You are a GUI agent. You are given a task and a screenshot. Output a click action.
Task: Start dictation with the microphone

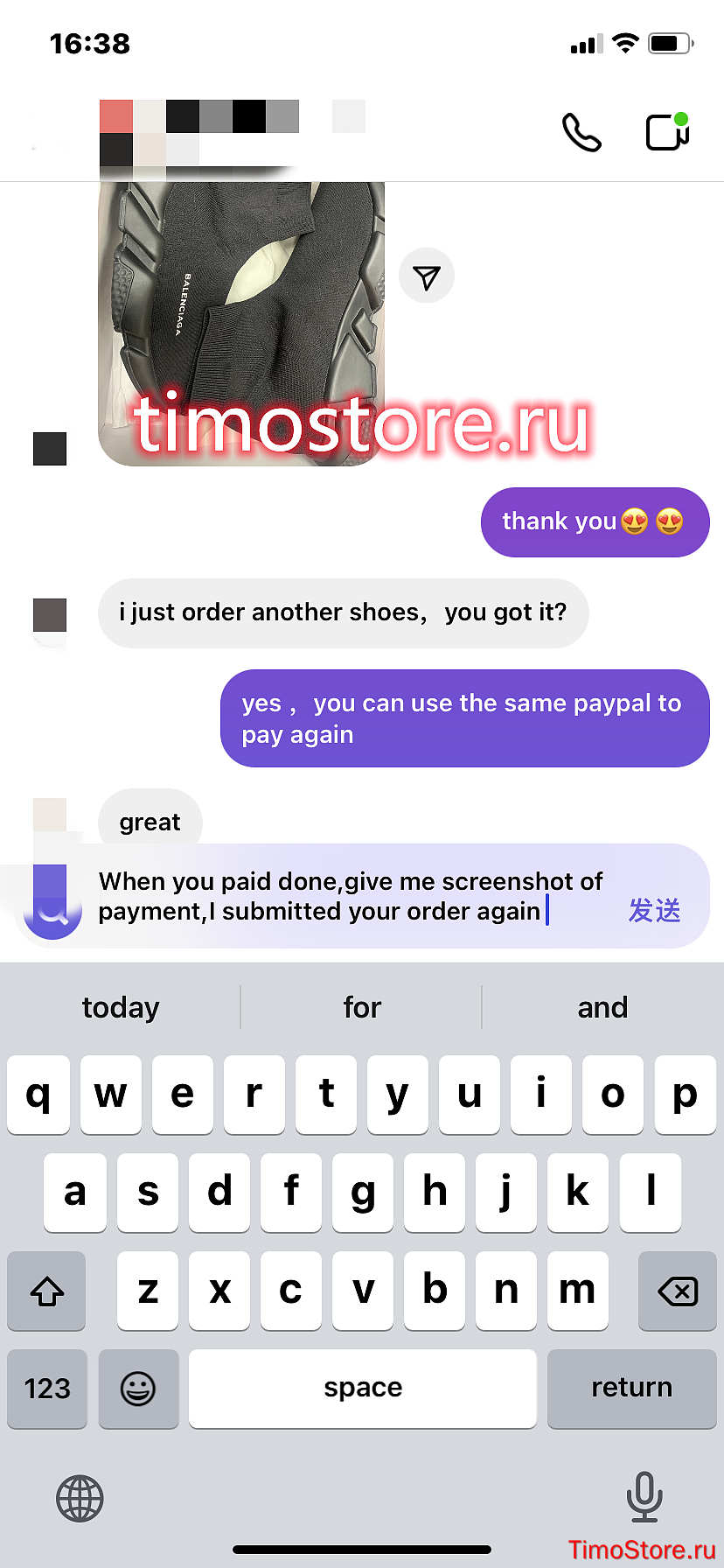(x=644, y=1497)
